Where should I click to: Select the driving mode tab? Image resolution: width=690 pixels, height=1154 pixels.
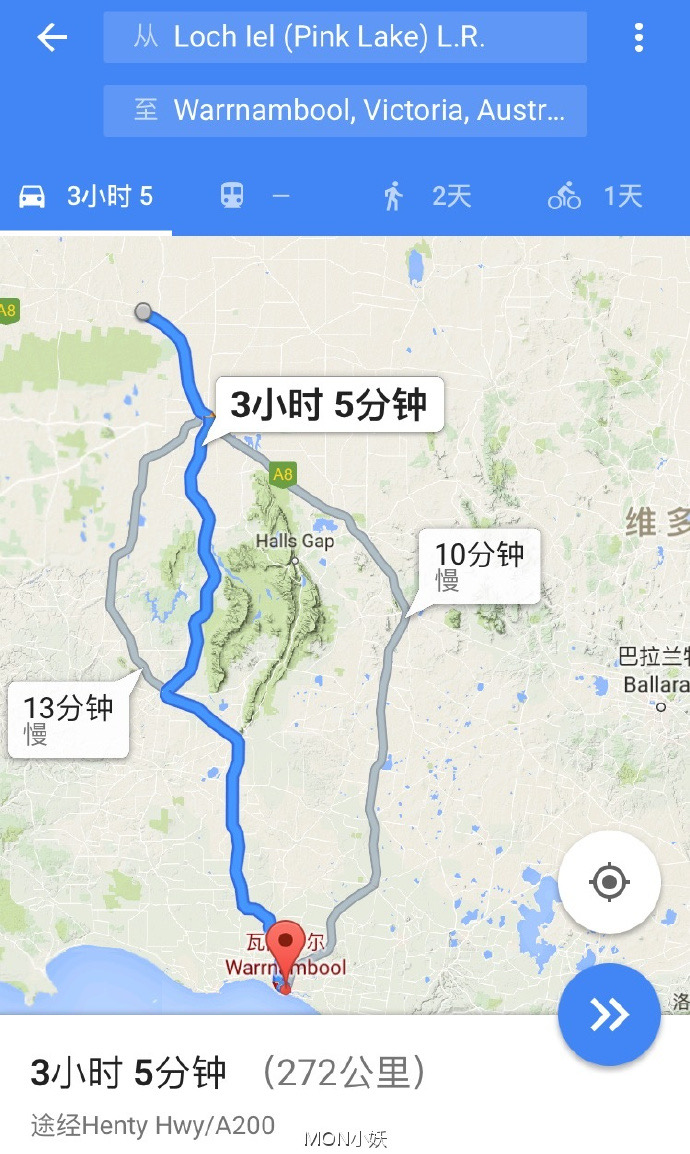(86, 196)
